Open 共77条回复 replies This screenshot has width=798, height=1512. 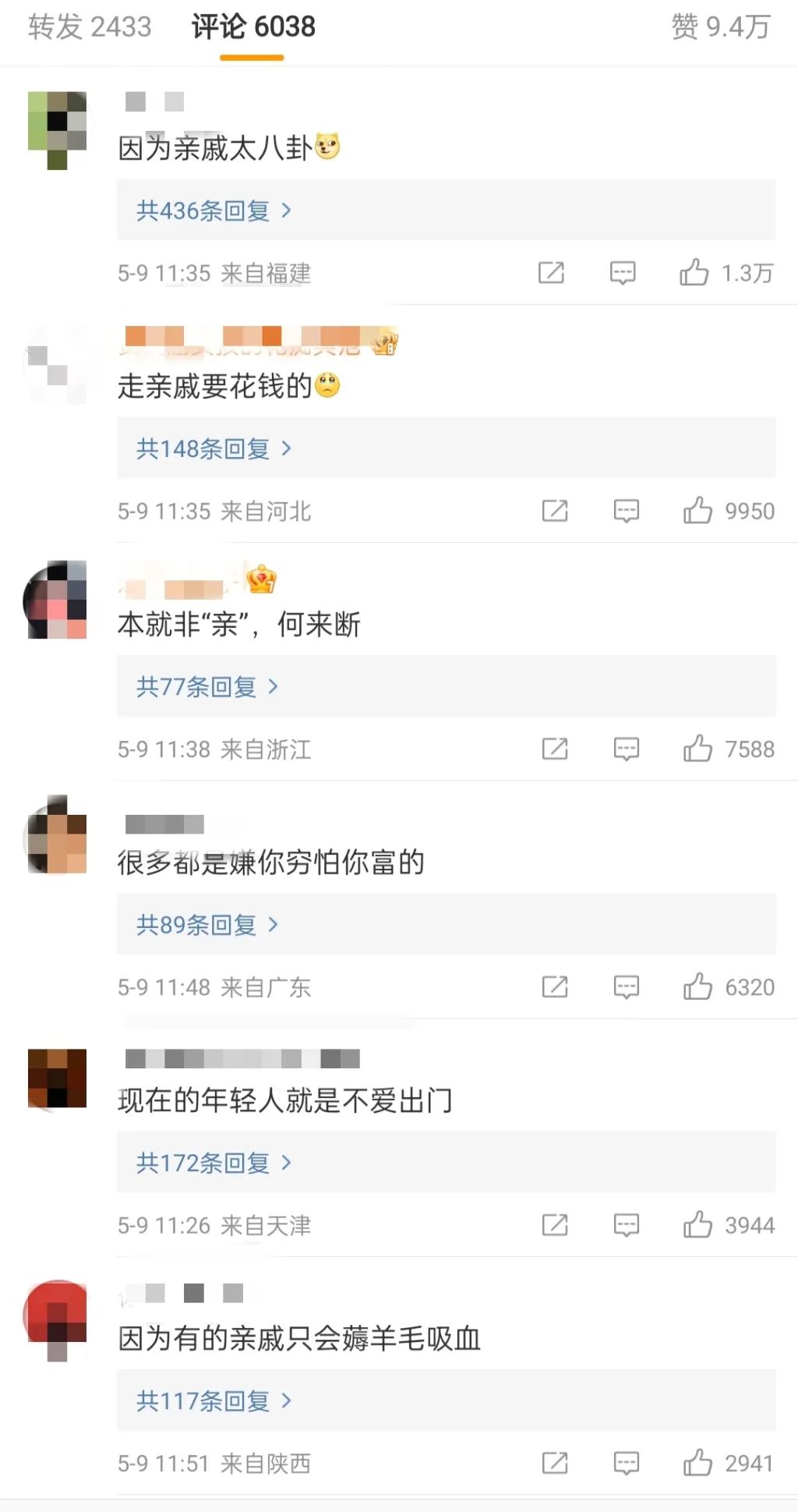[207, 686]
